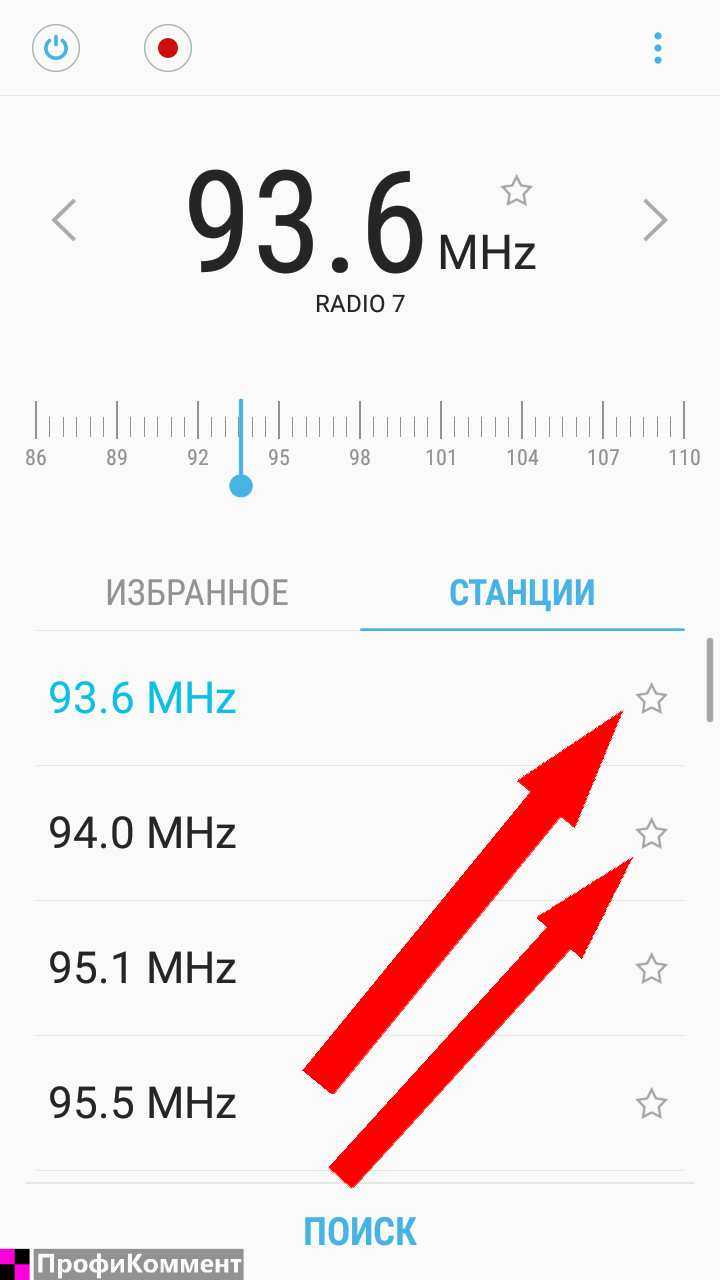Select the Станции tab
720x1280 pixels.
coord(522,593)
